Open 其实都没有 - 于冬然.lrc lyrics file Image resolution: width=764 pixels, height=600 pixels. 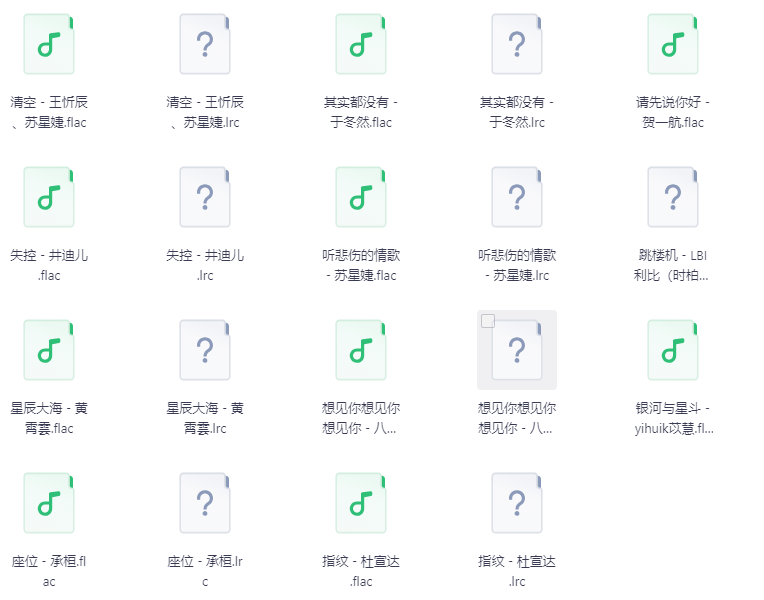click(x=517, y=45)
